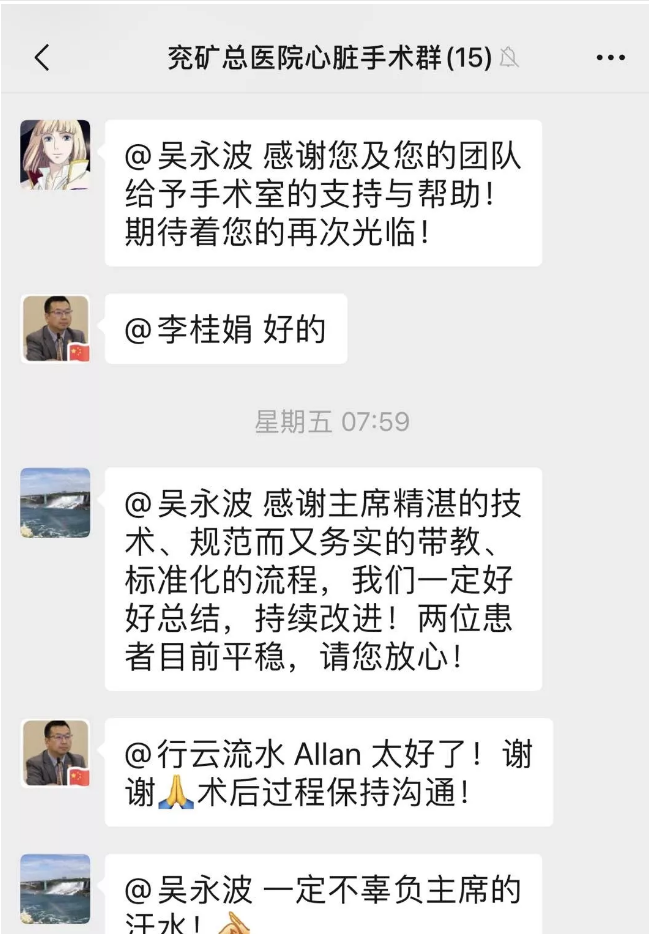Viewport: 649px width, 934px height.
Task: Open avatar beside the "期待着您的再次光临" message
Action: point(55,155)
